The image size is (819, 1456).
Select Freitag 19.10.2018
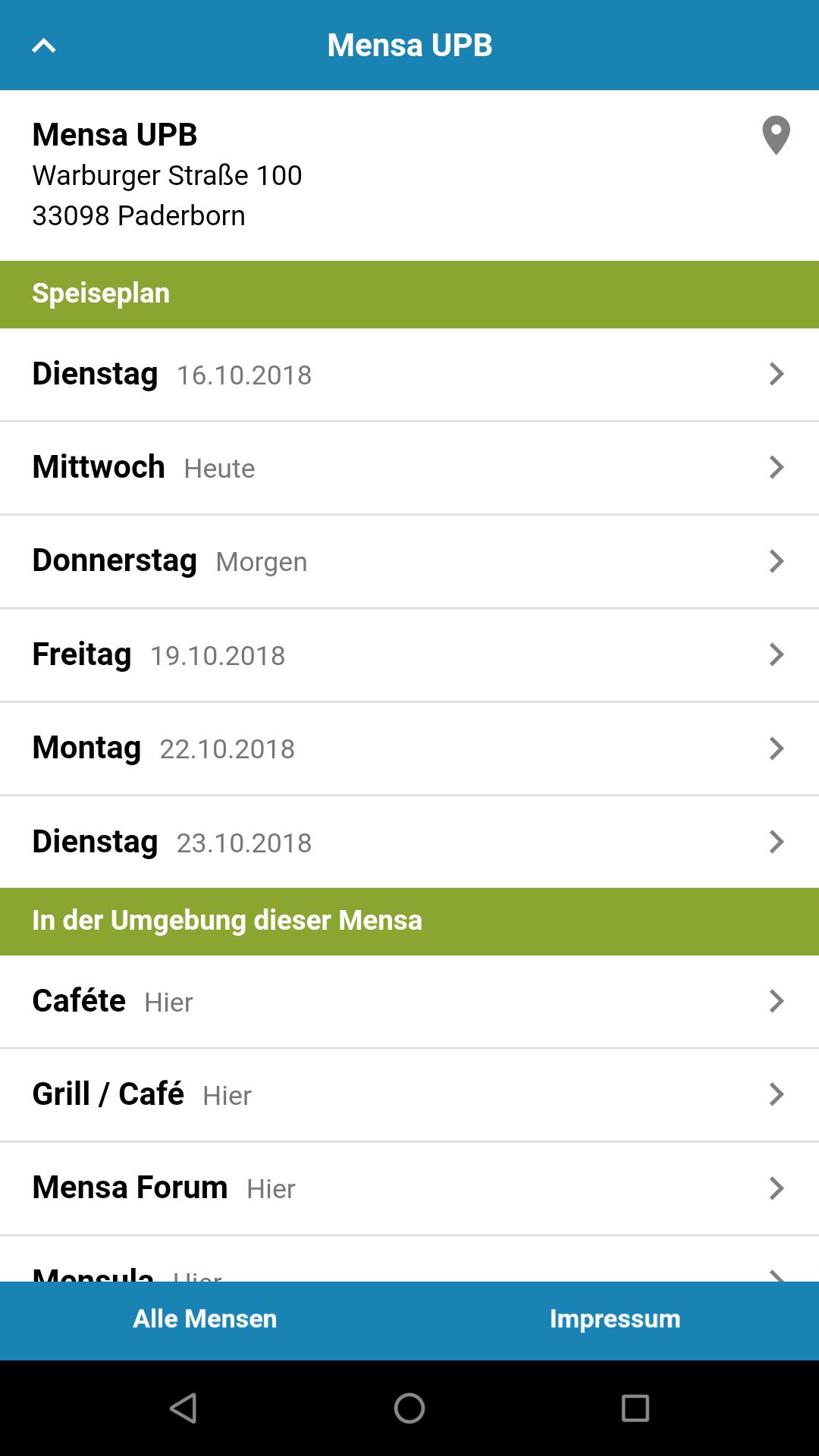[x=409, y=655]
